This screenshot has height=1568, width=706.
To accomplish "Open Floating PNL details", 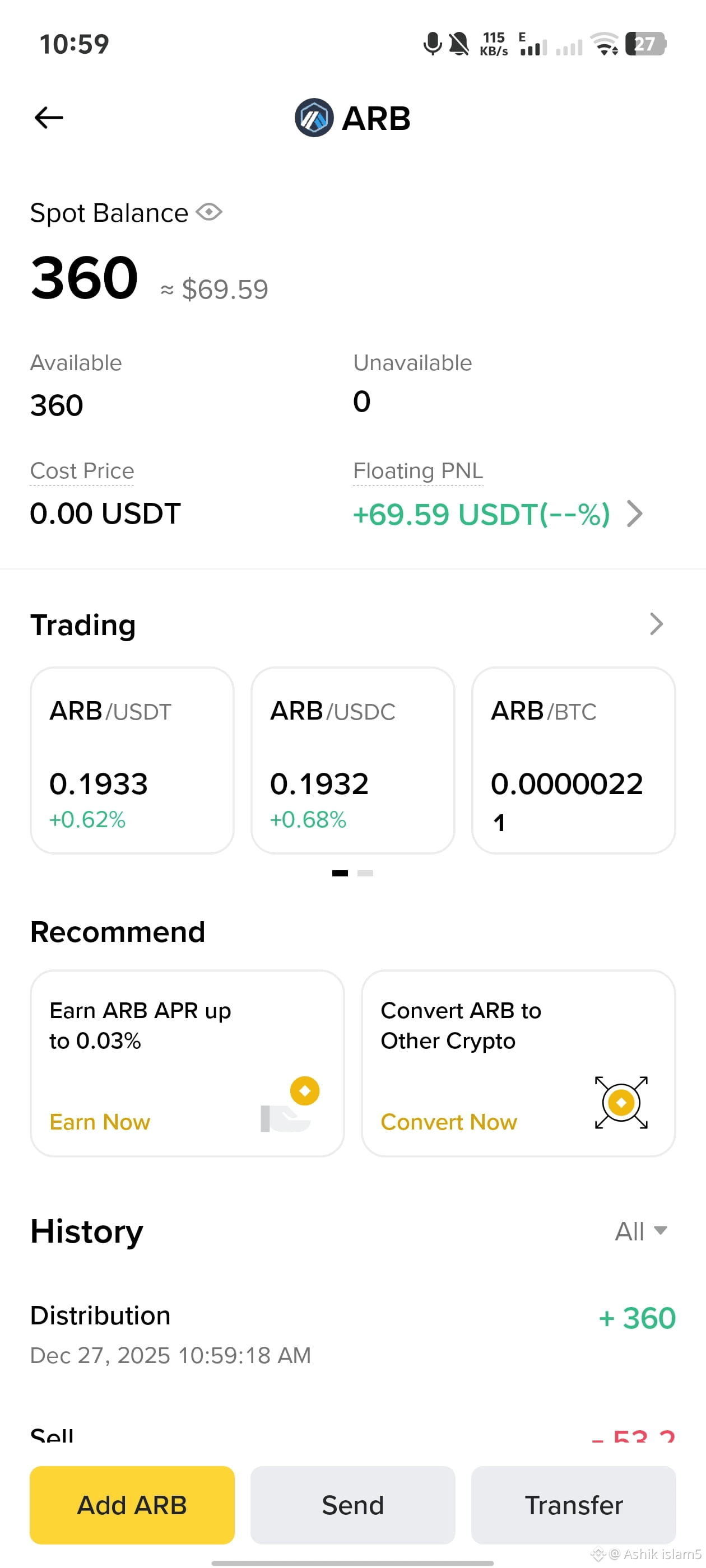I will point(635,514).
